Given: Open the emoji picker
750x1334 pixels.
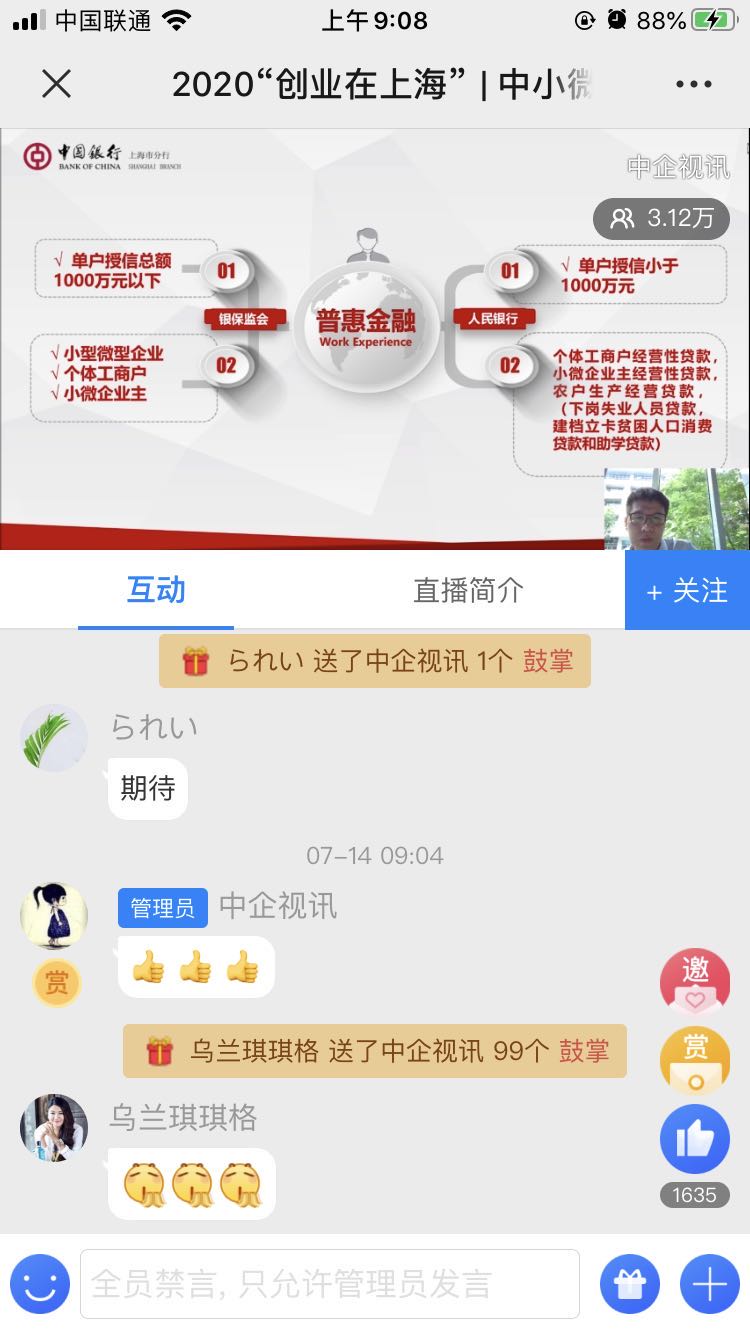Looking at the screenshot, I should pyautogui.click(x=40, y=1284).
